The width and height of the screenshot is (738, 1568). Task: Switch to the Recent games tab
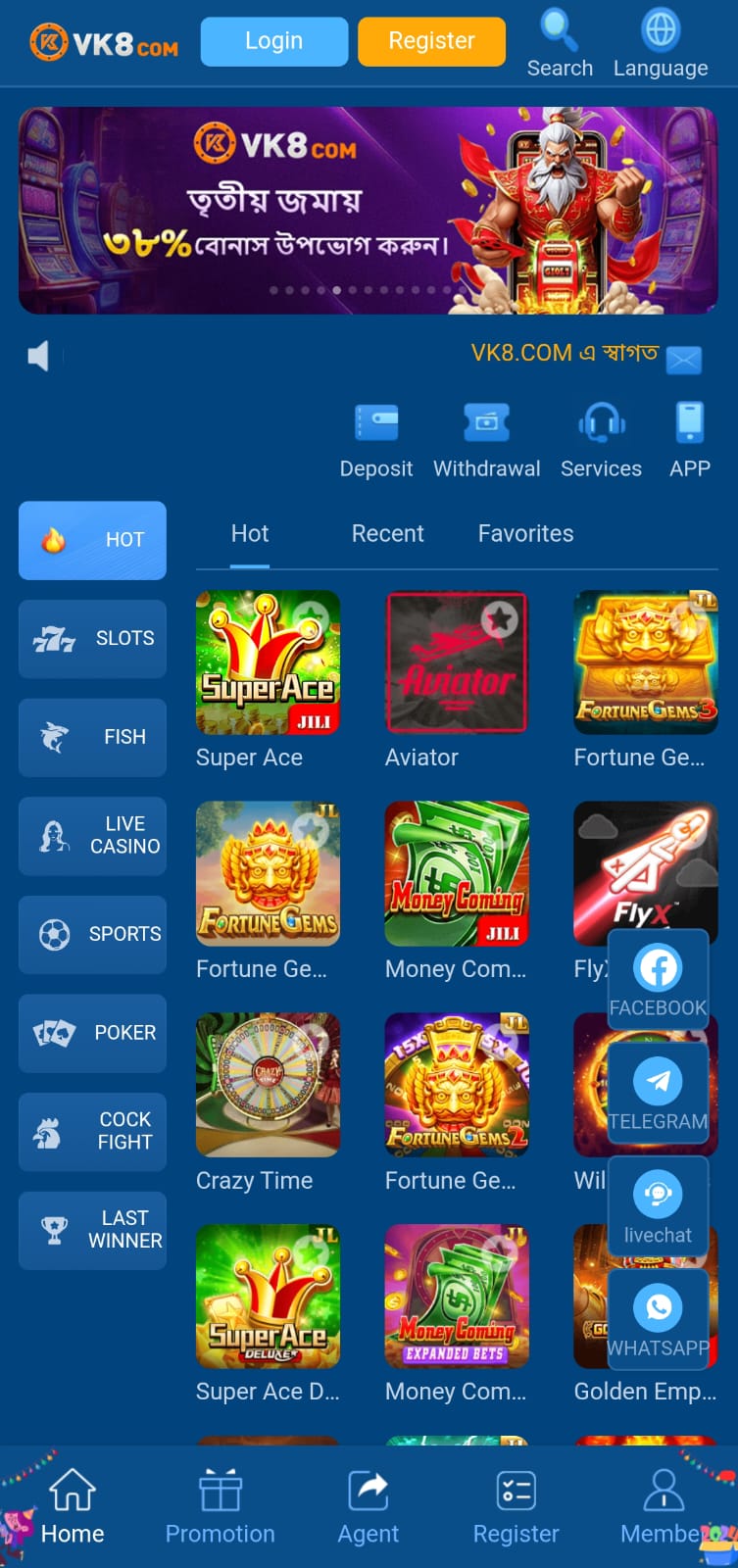pos(387,533)
